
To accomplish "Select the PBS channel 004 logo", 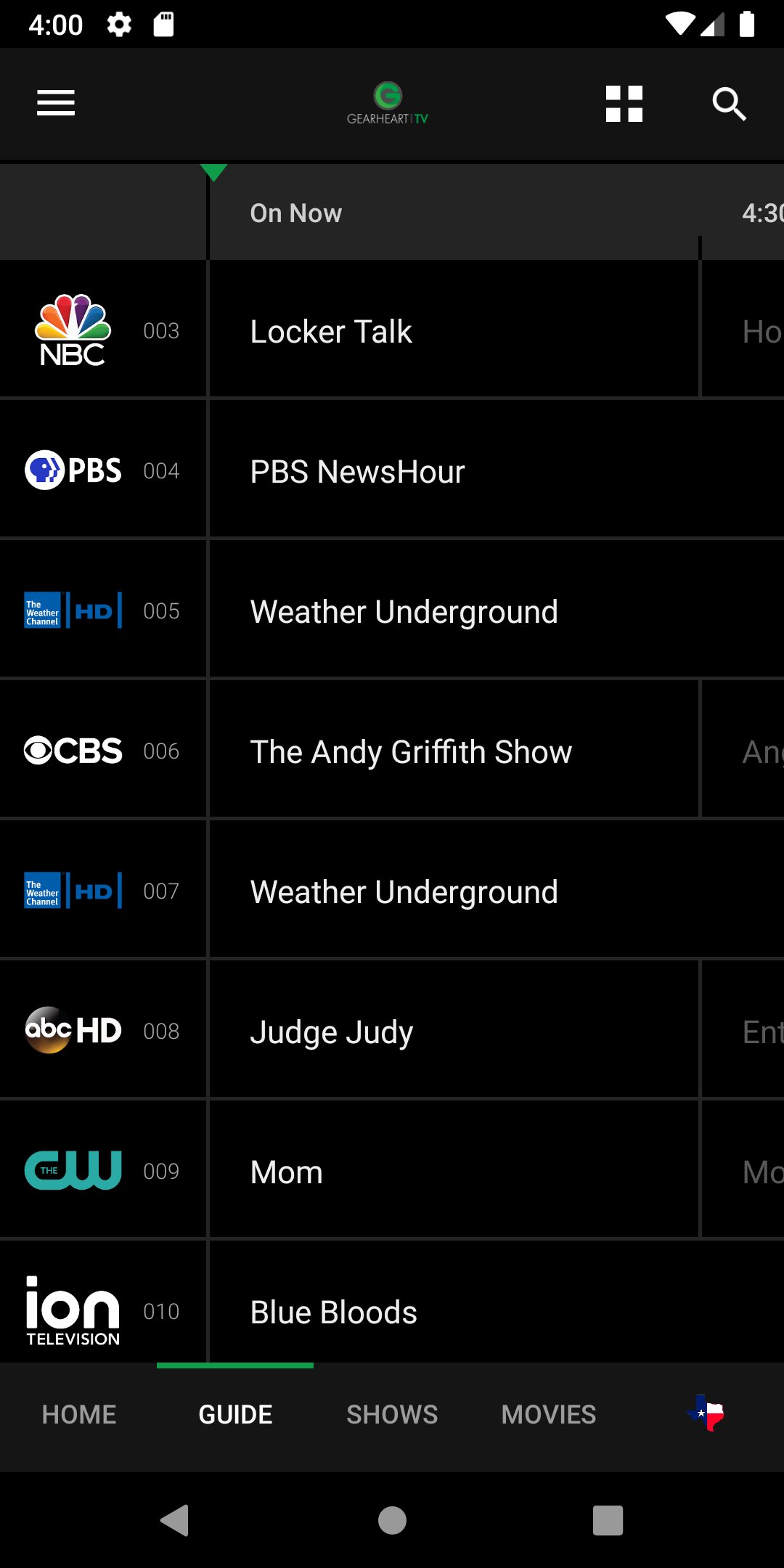I will tap(73, 470).
